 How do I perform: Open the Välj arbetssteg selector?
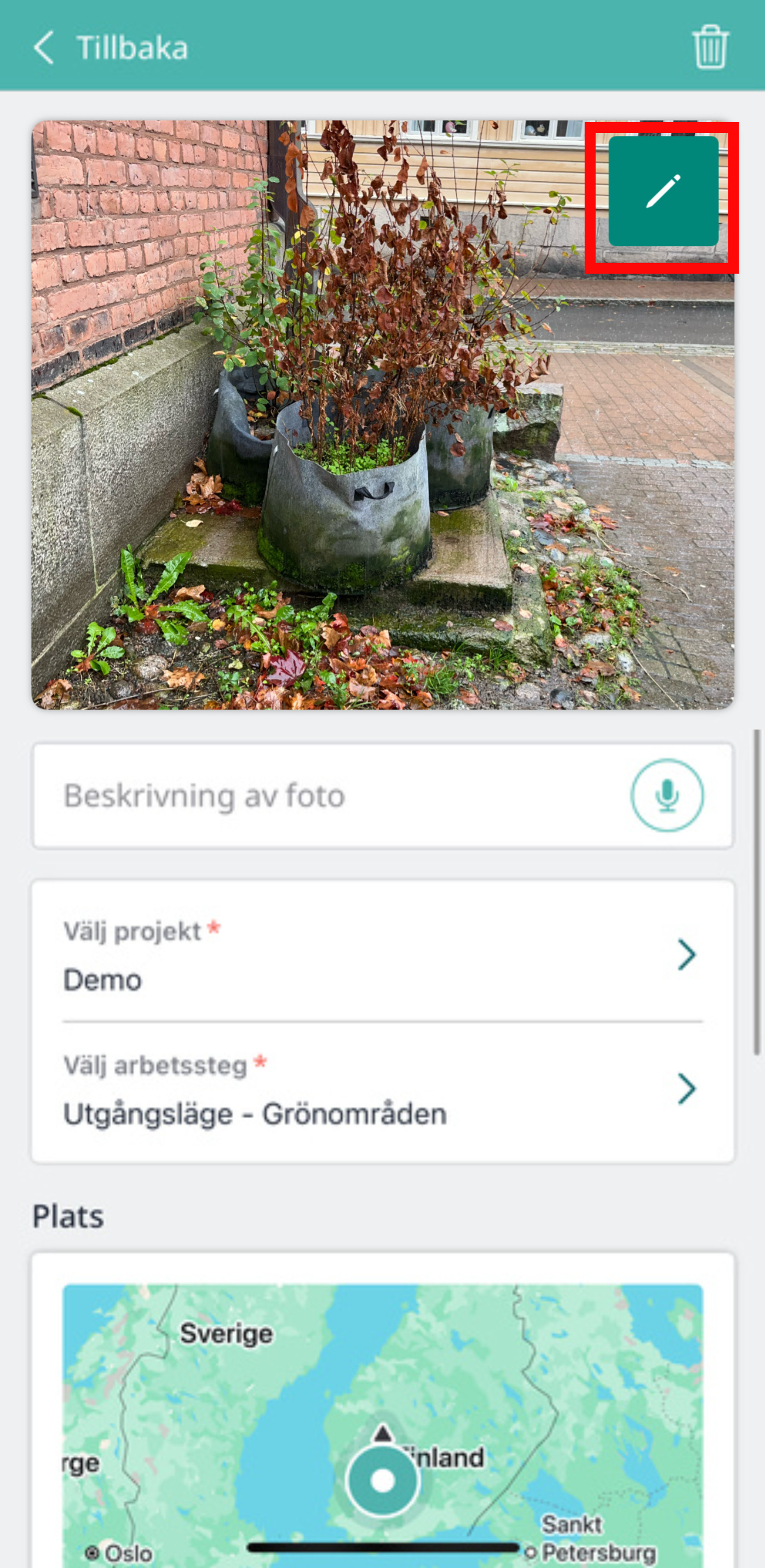(382, 1090)
